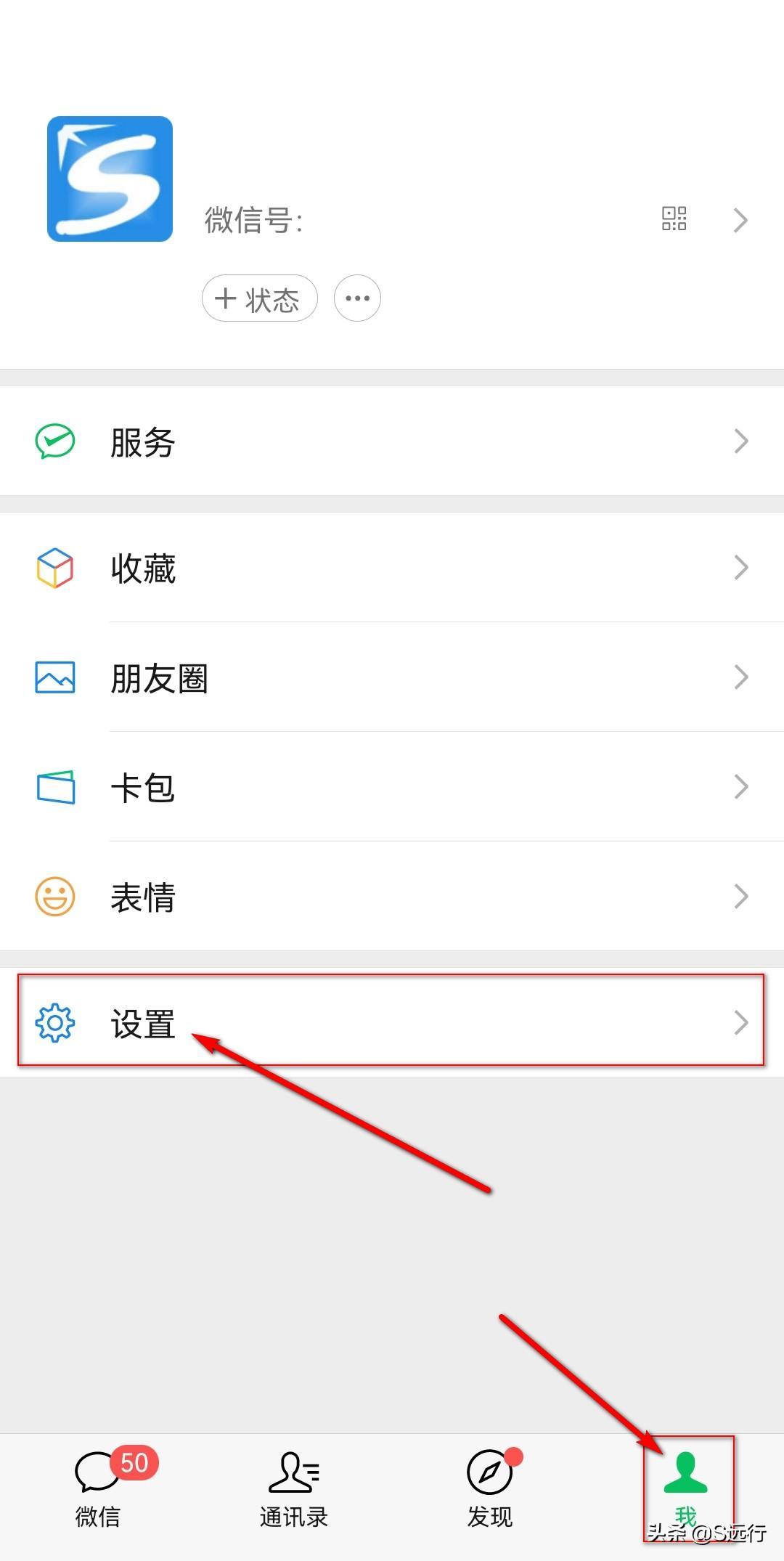This screenshot has width=784, height=1561.
Task: Open 表情 stickers
Action: coord(392,897)
